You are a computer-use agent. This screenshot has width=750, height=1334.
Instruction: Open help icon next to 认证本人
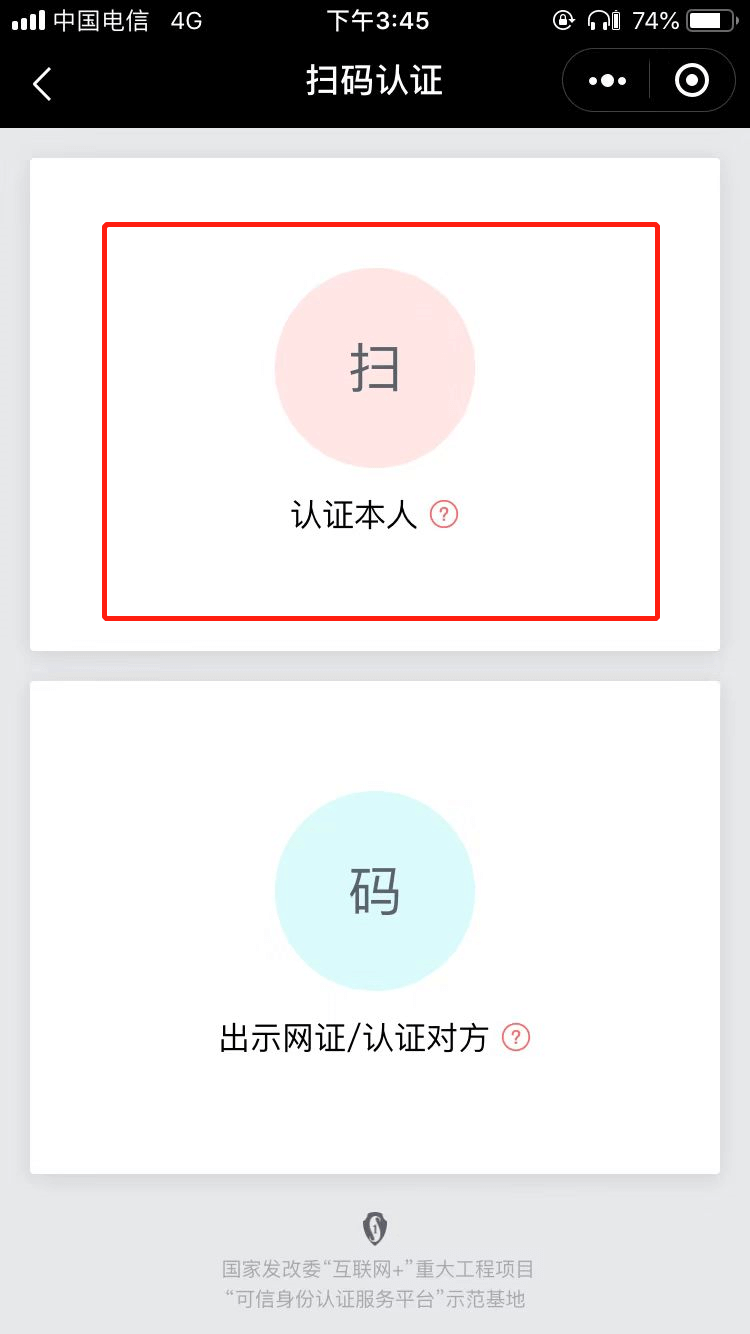[444, 515]
